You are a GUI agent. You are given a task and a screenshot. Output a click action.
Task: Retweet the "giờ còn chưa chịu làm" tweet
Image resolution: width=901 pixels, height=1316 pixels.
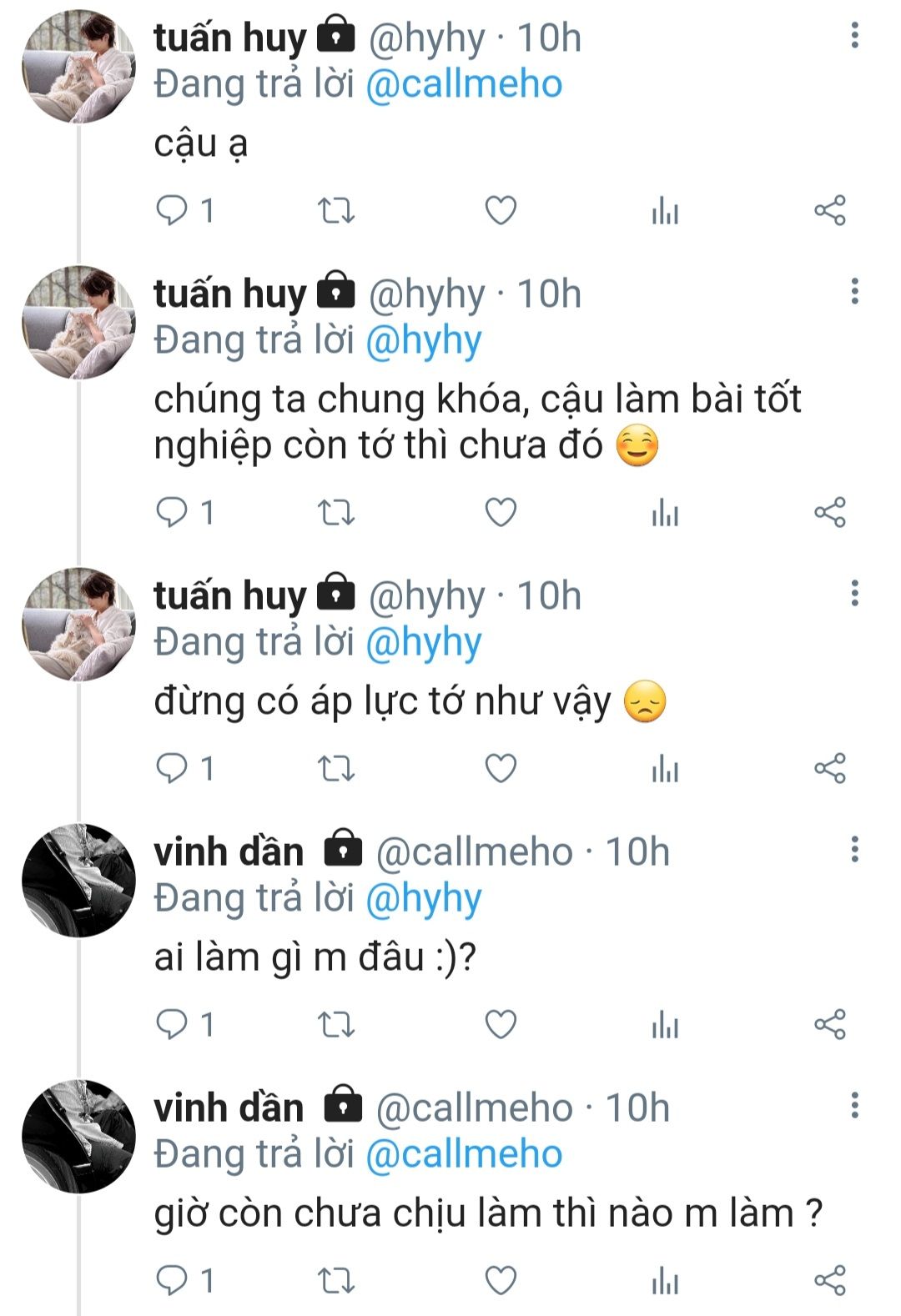coord(336,1280)
